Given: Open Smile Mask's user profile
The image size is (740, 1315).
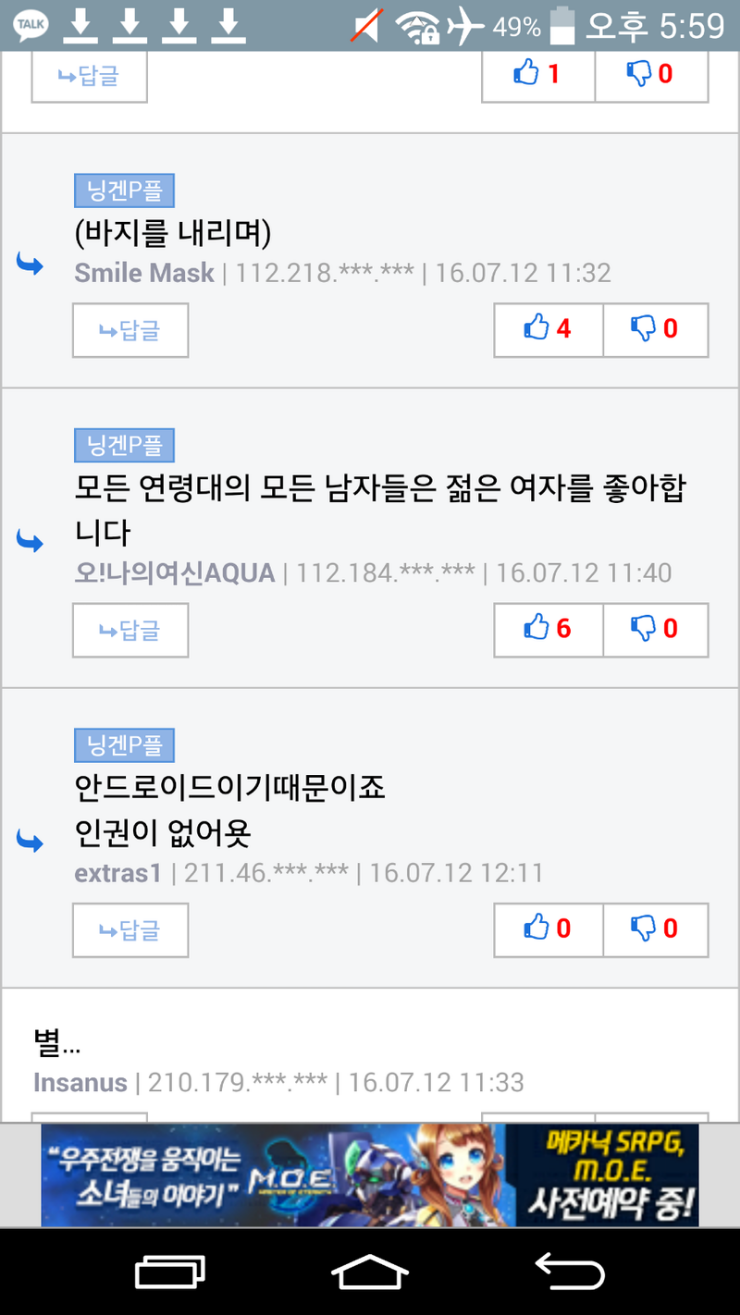Looking at the screenshot, I should click(x=144, y=273).
